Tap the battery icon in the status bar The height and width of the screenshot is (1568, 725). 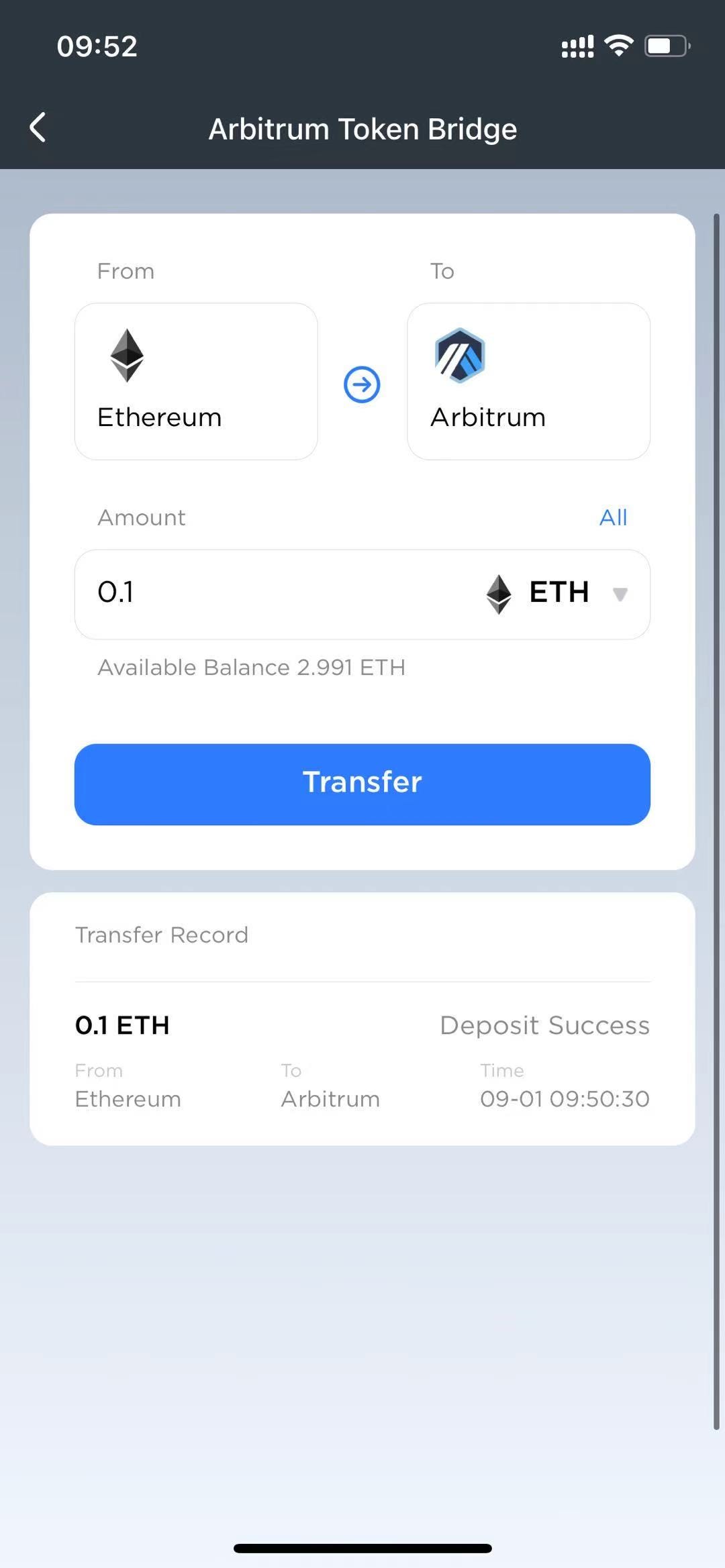coord(665,44)
